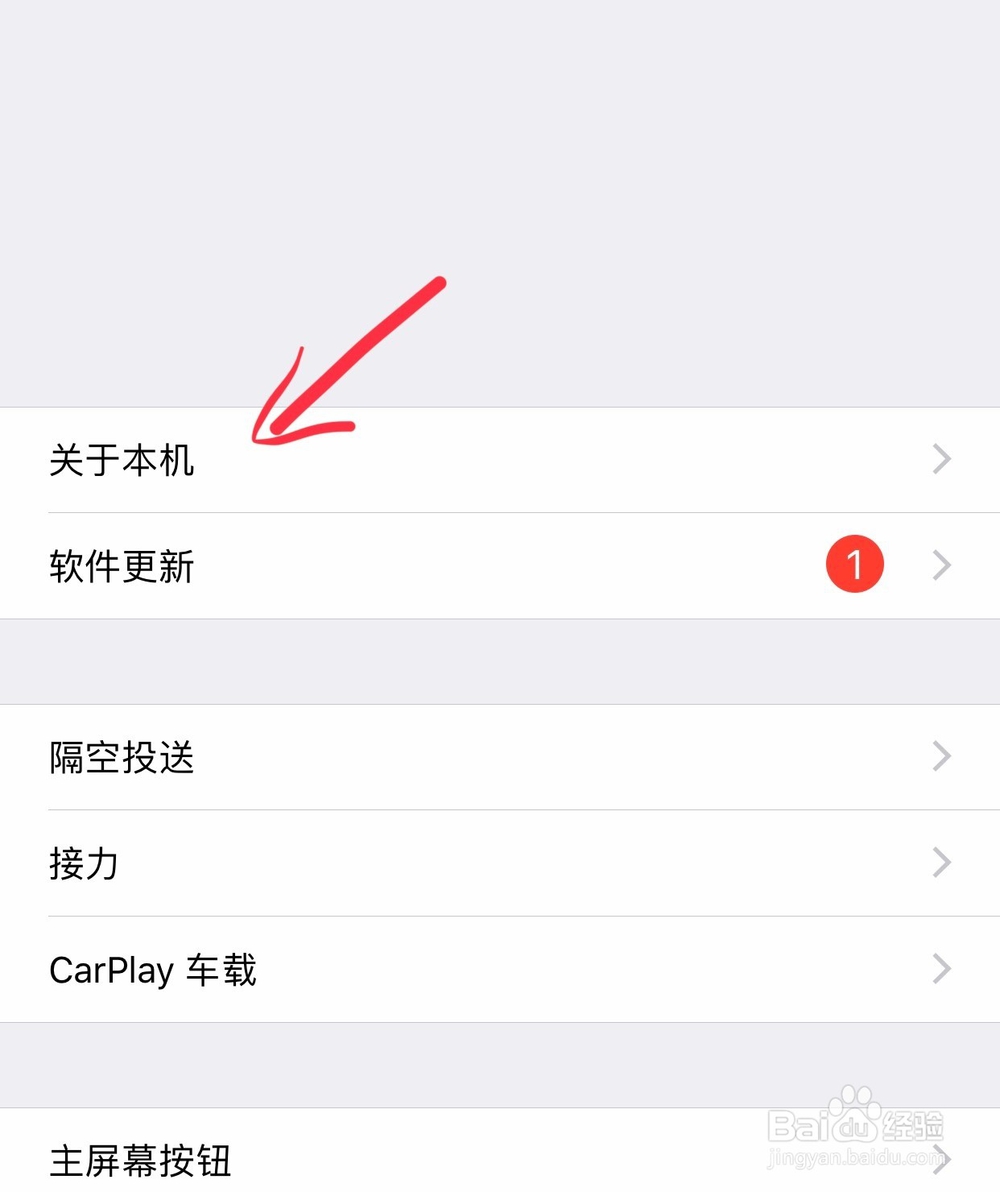Expand the CarPlay 车载 row chevron
Screen dimensions: 1000x1192
click(x=941, y=969)
